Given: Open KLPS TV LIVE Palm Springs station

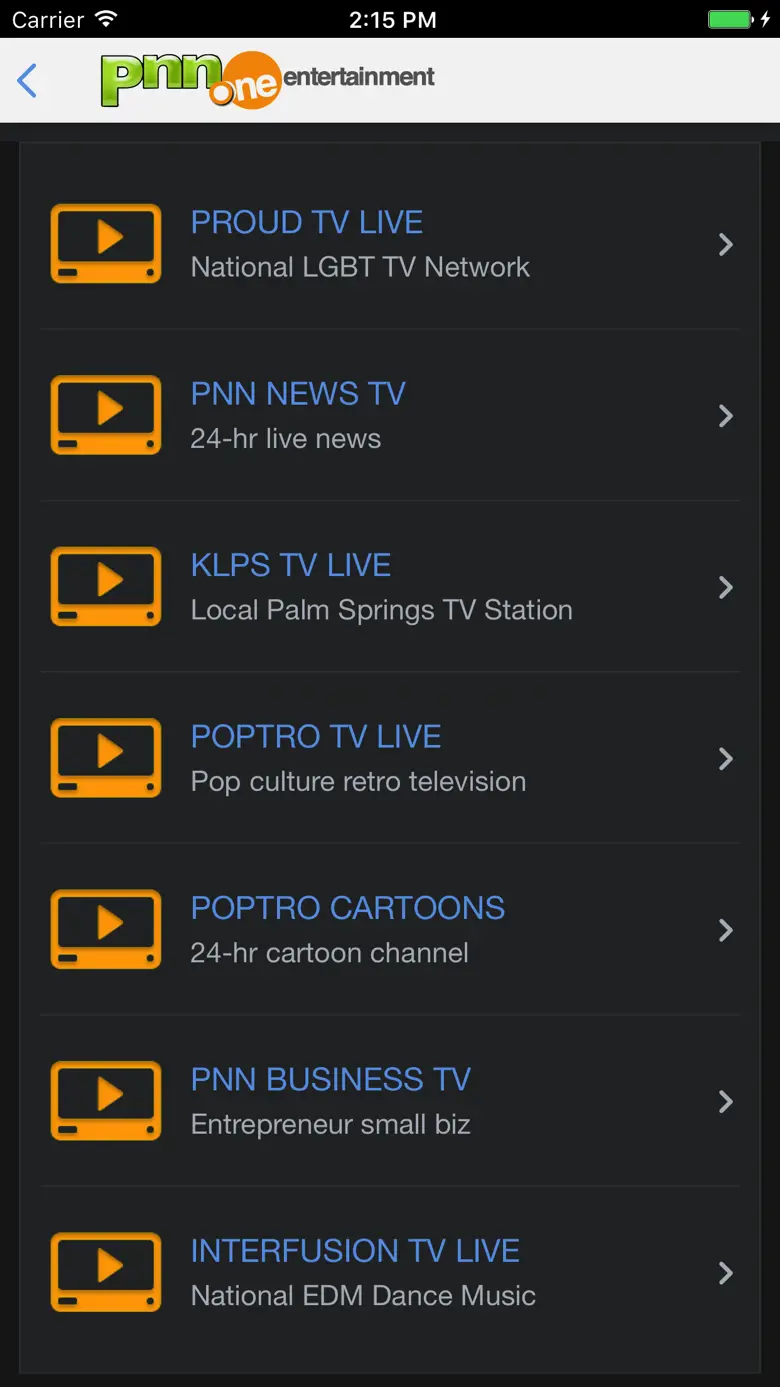Looking at the screenshot, I should point(390,587).
